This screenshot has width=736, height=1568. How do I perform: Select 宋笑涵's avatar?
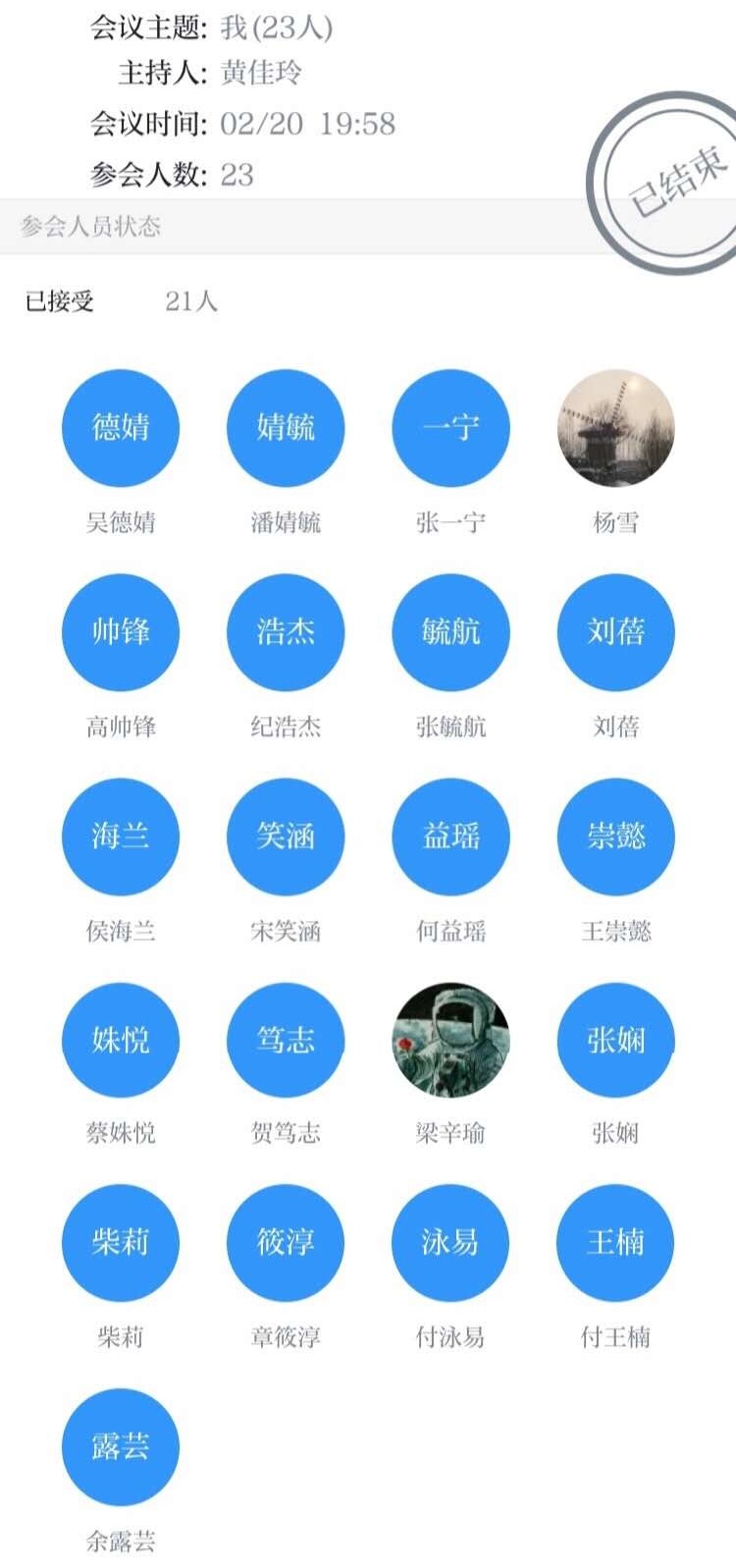[286, 837]
